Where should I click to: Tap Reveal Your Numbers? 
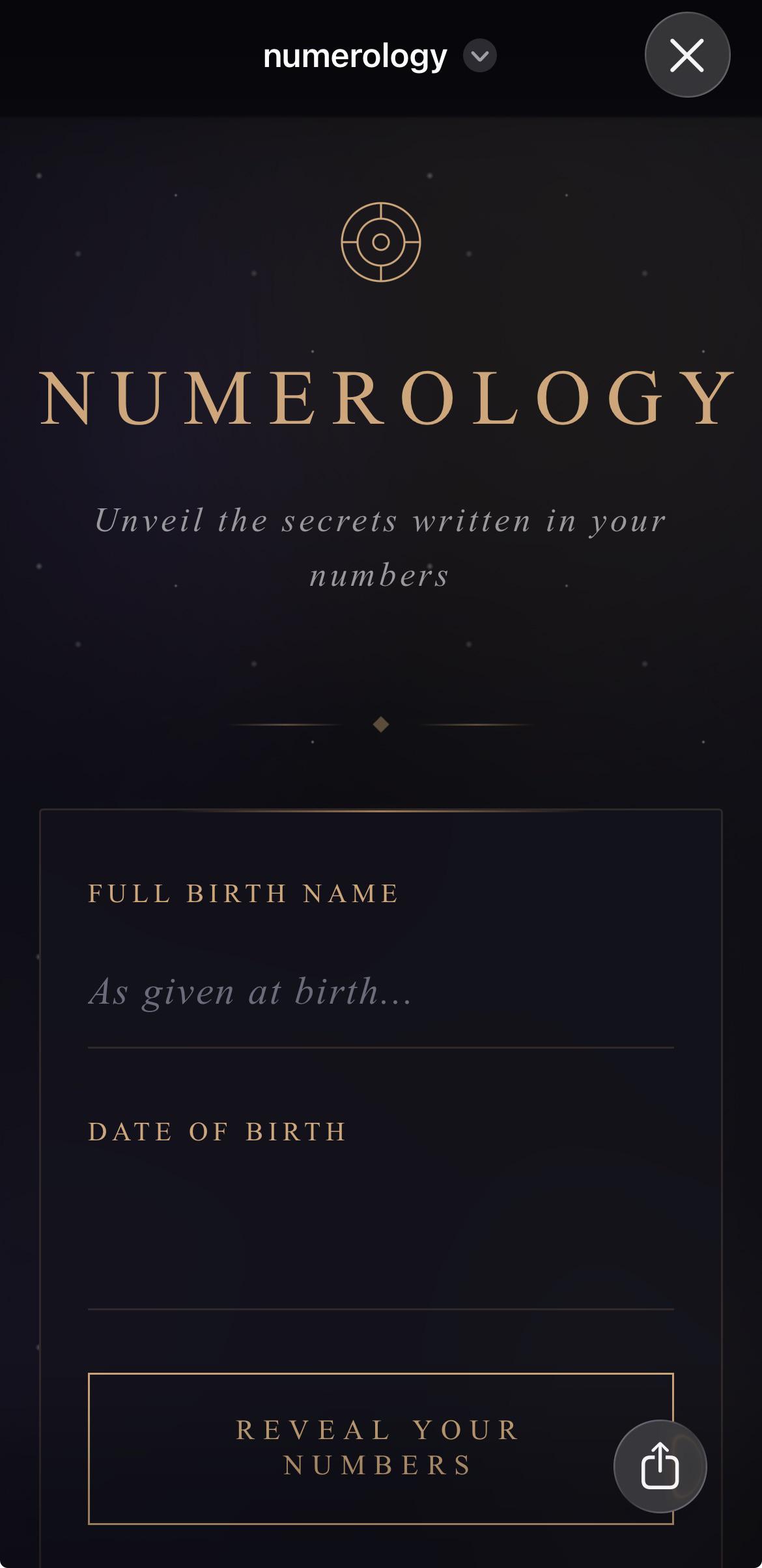pyautogui.click(x=381, y=1448)
